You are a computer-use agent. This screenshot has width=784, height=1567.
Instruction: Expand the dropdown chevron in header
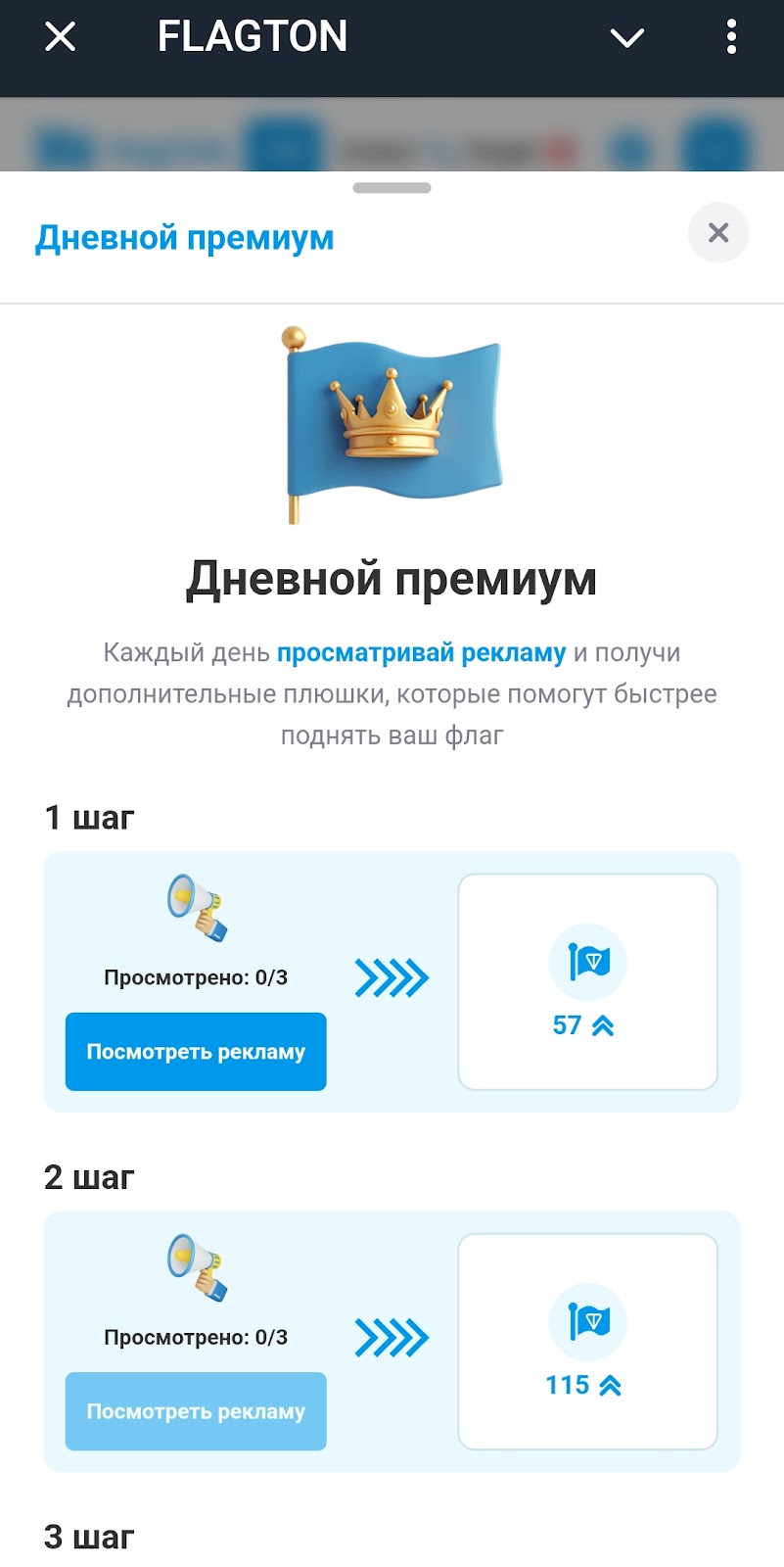pyautogui.click(x=626, y=37)
